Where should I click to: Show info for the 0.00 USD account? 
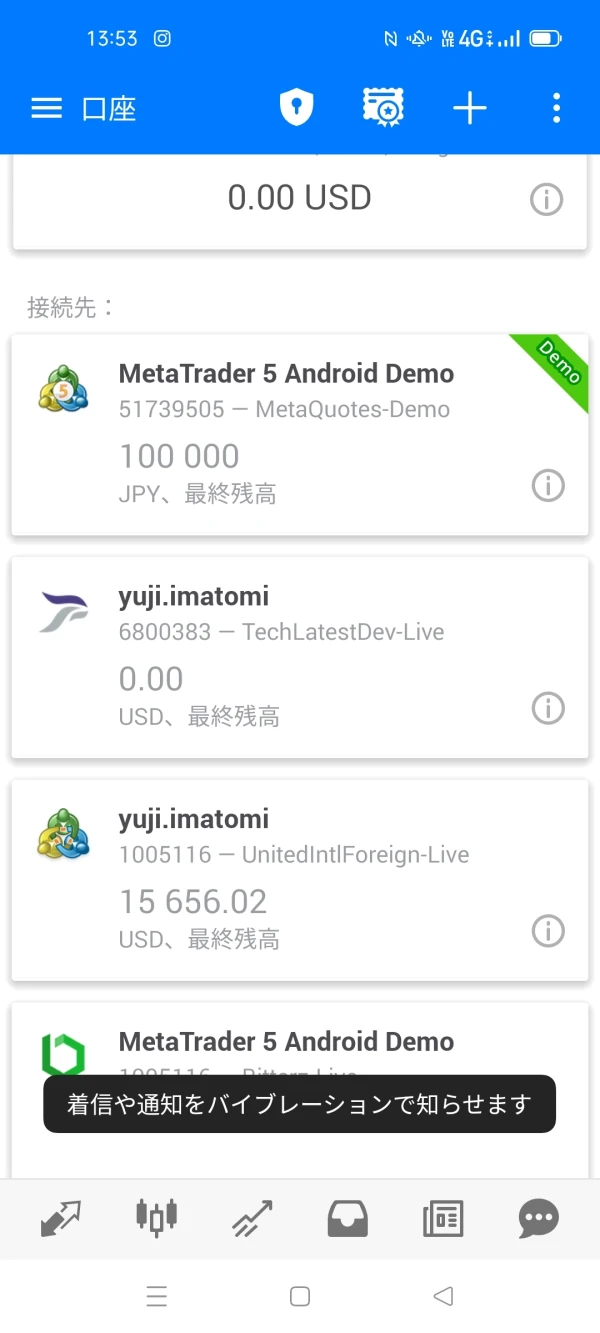[546, 200]
